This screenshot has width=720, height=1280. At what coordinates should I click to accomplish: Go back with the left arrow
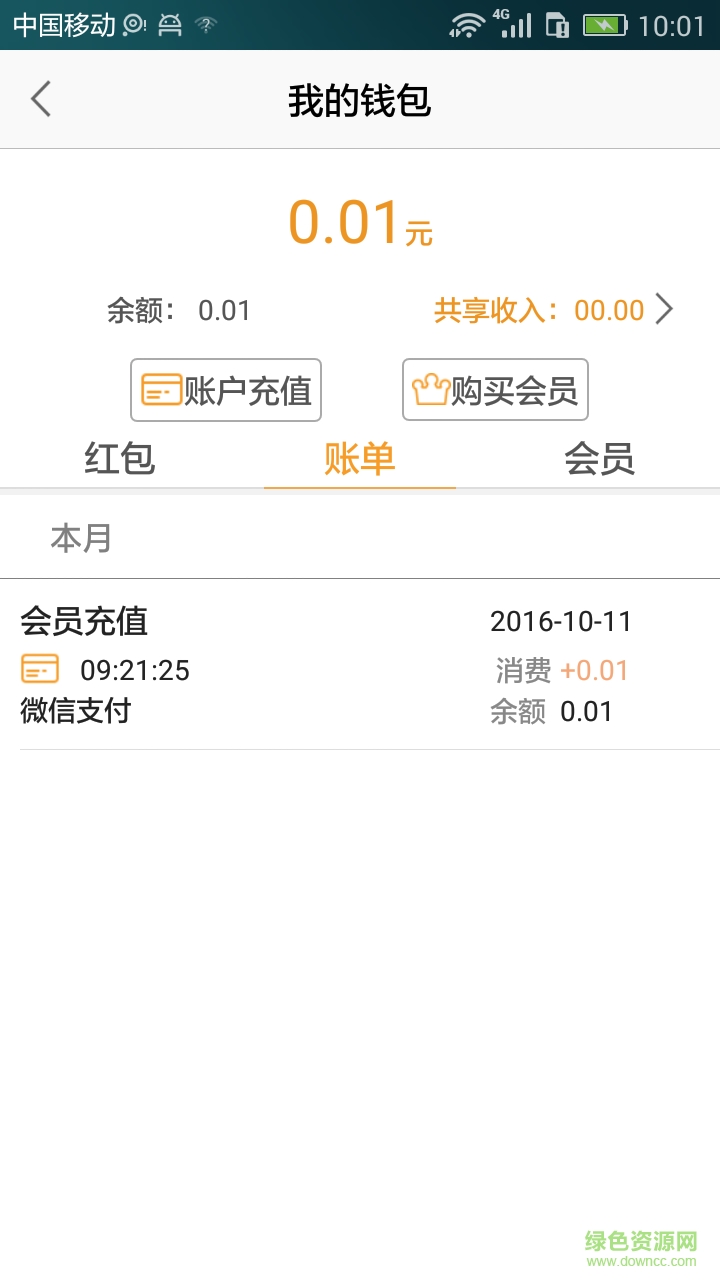pos(40,99)
